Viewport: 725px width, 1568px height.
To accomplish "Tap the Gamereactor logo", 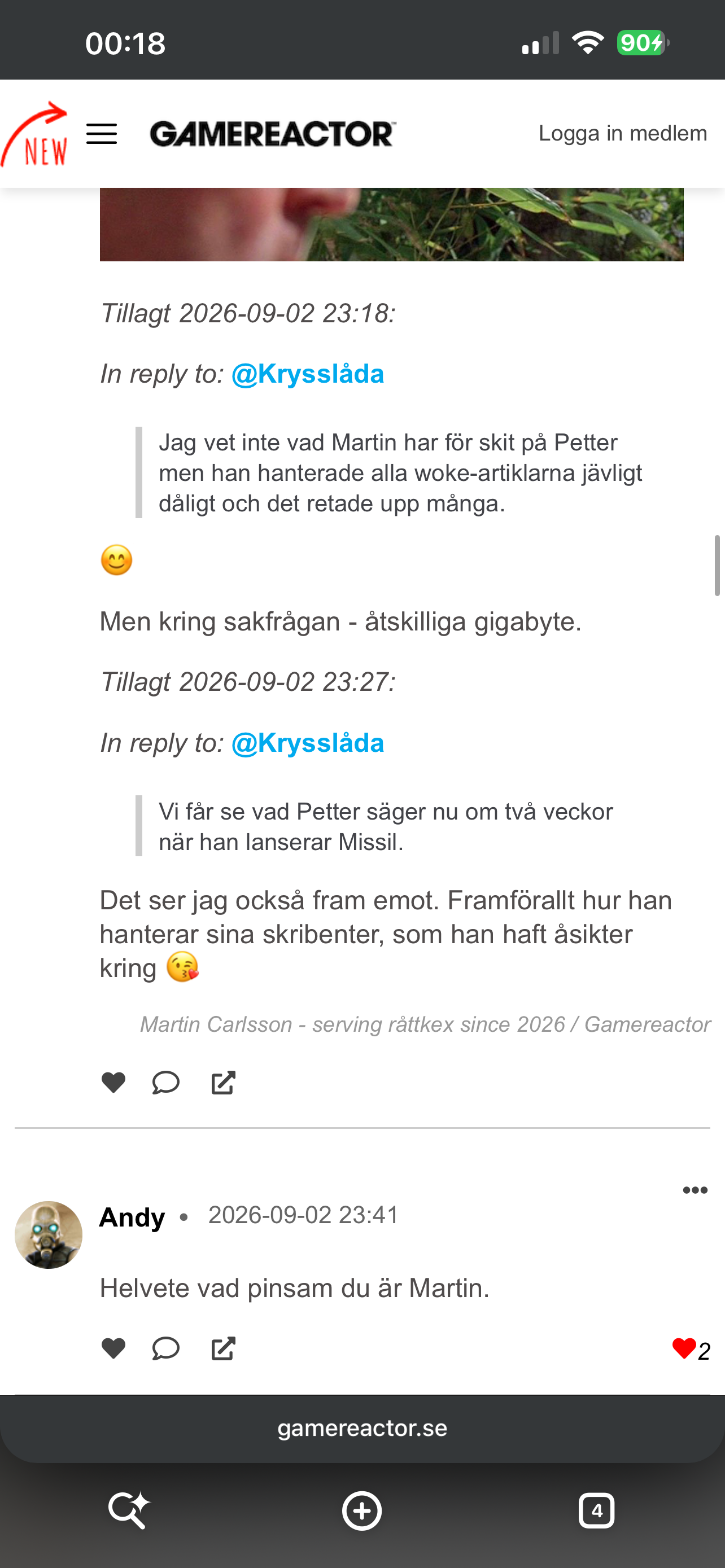I will pos(273,134).
